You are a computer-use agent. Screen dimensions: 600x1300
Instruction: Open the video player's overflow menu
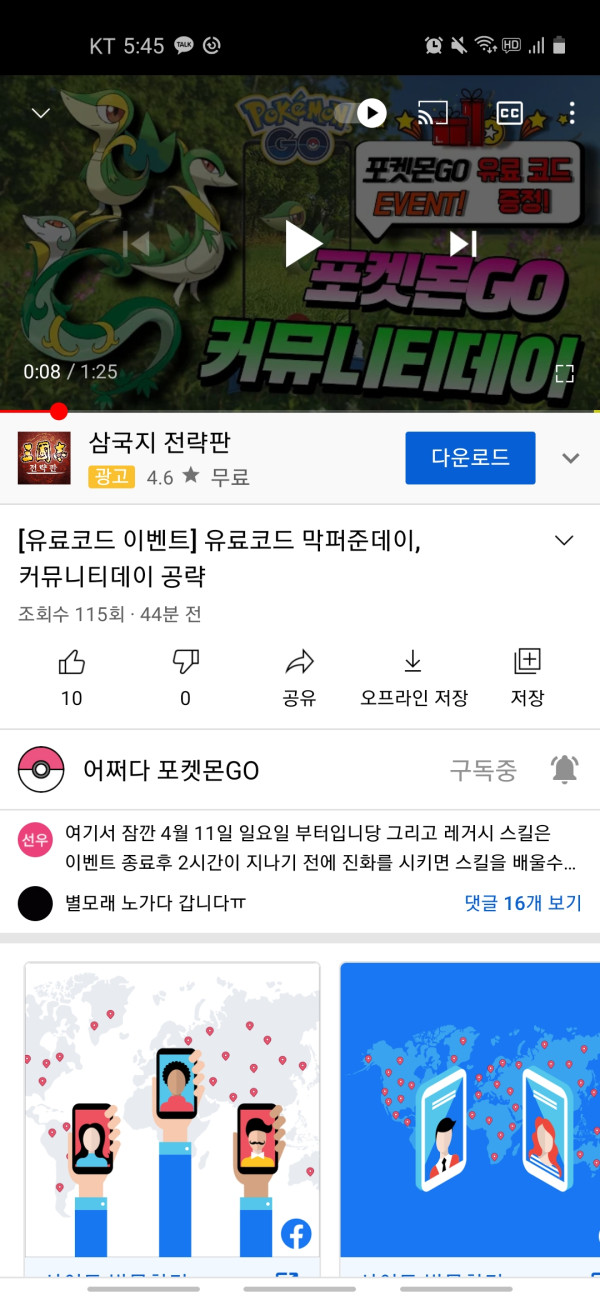(571, 113)
